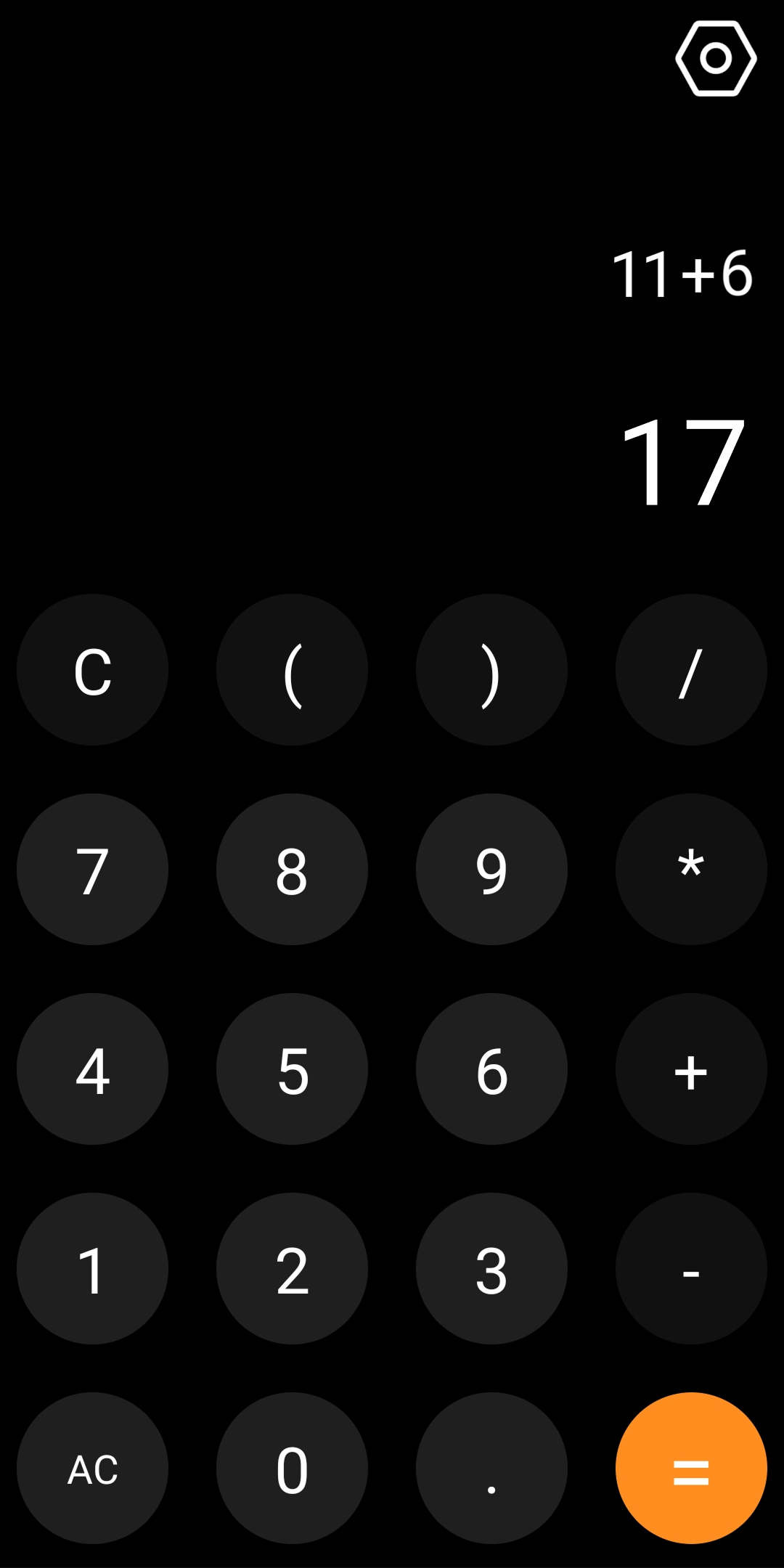Insert a closing parenthesis
784x1568 pixels.
491,670
